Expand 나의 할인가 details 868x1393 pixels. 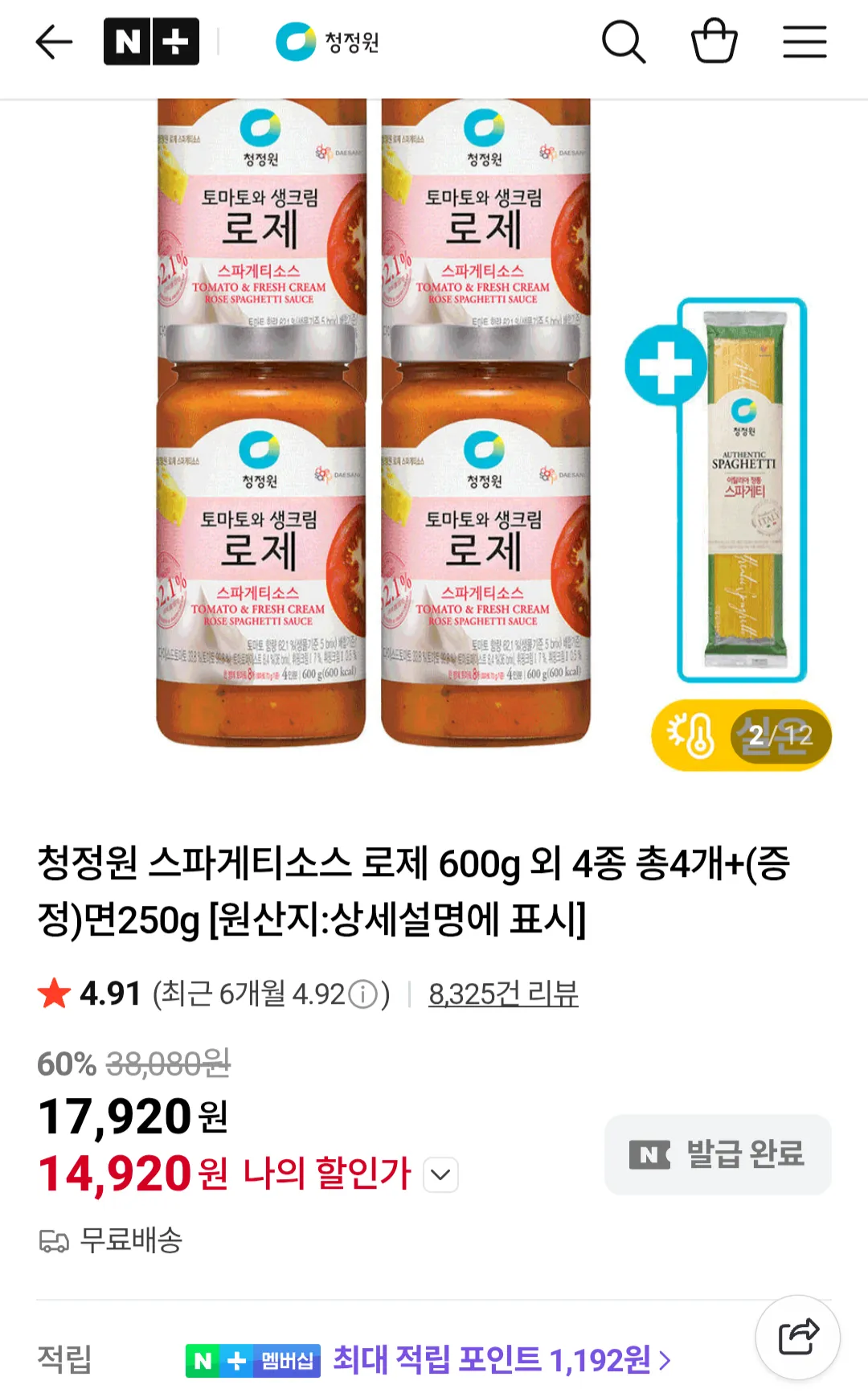[440, 1175]
